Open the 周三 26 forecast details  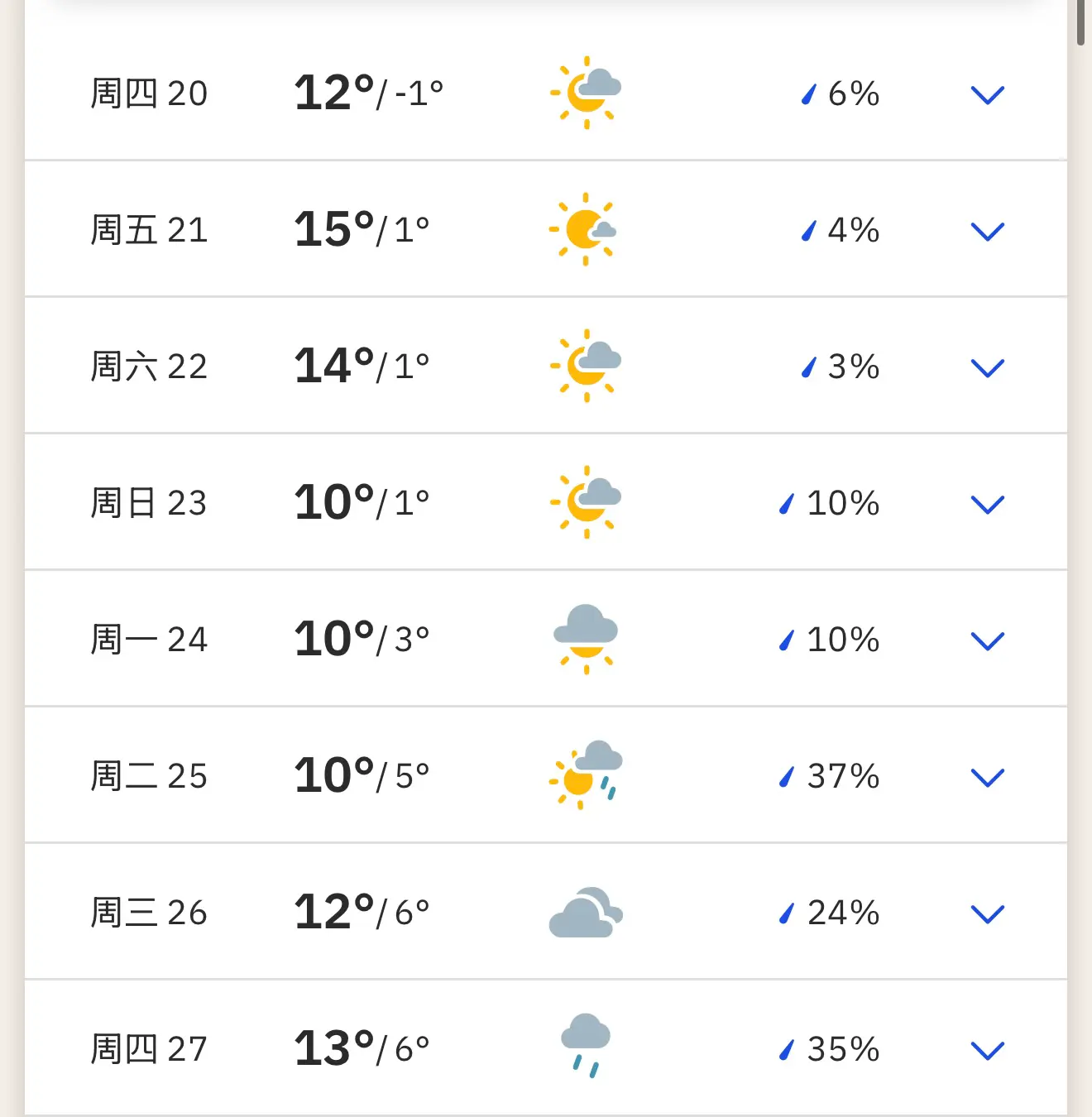[x=987, y=914]
